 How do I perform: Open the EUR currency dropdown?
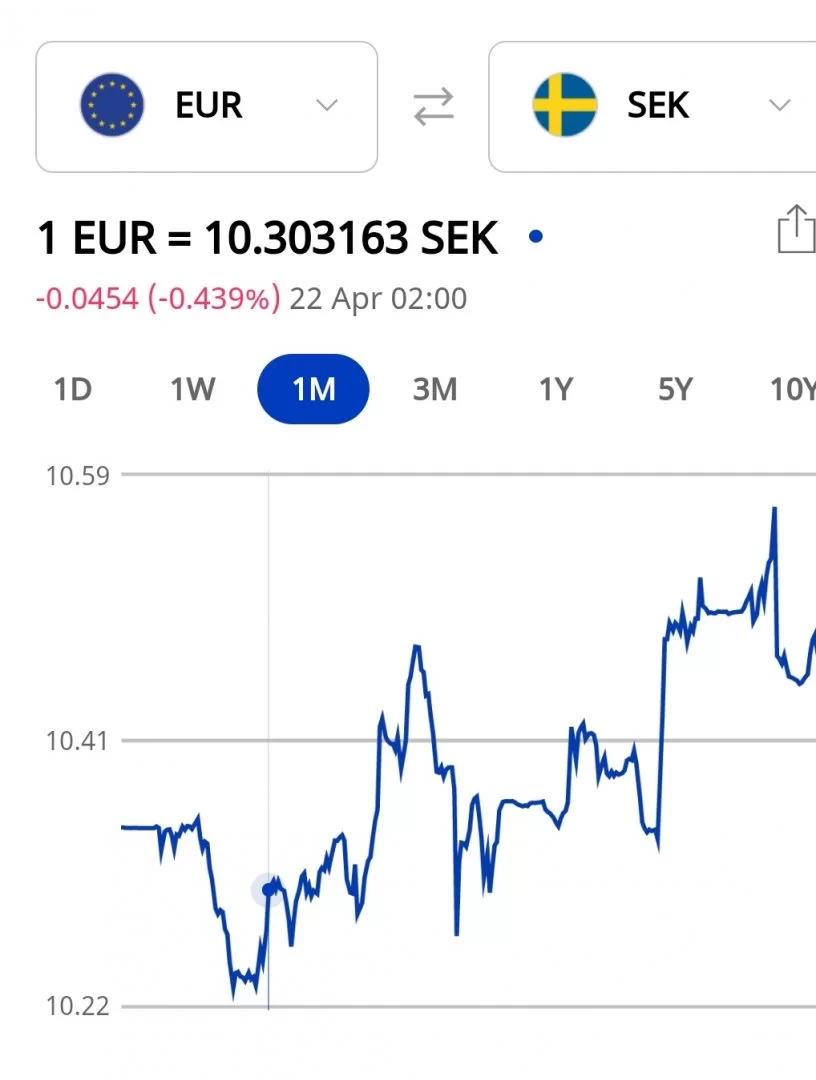207,106
